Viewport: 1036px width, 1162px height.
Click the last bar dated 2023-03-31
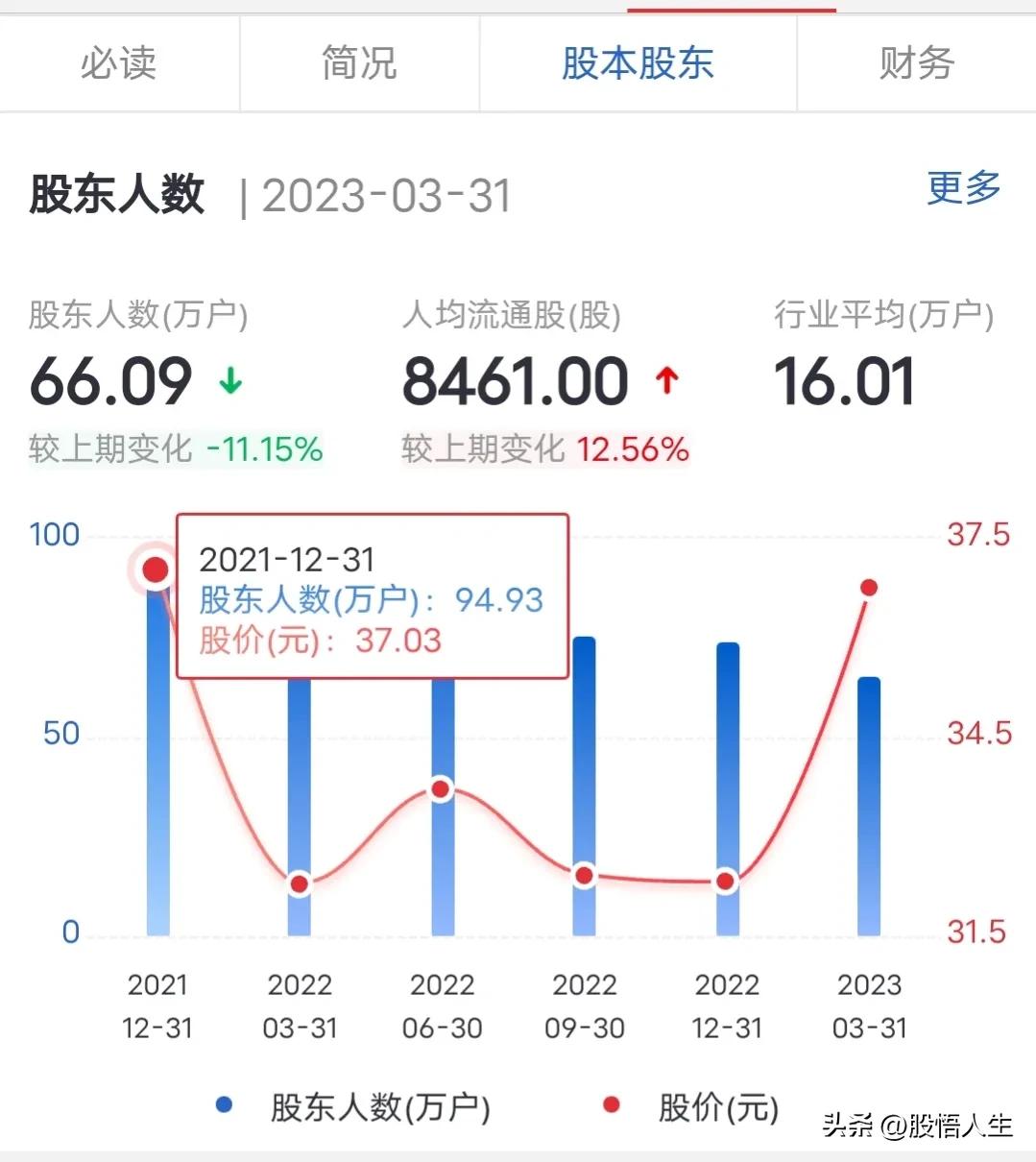tap(868, 807)
